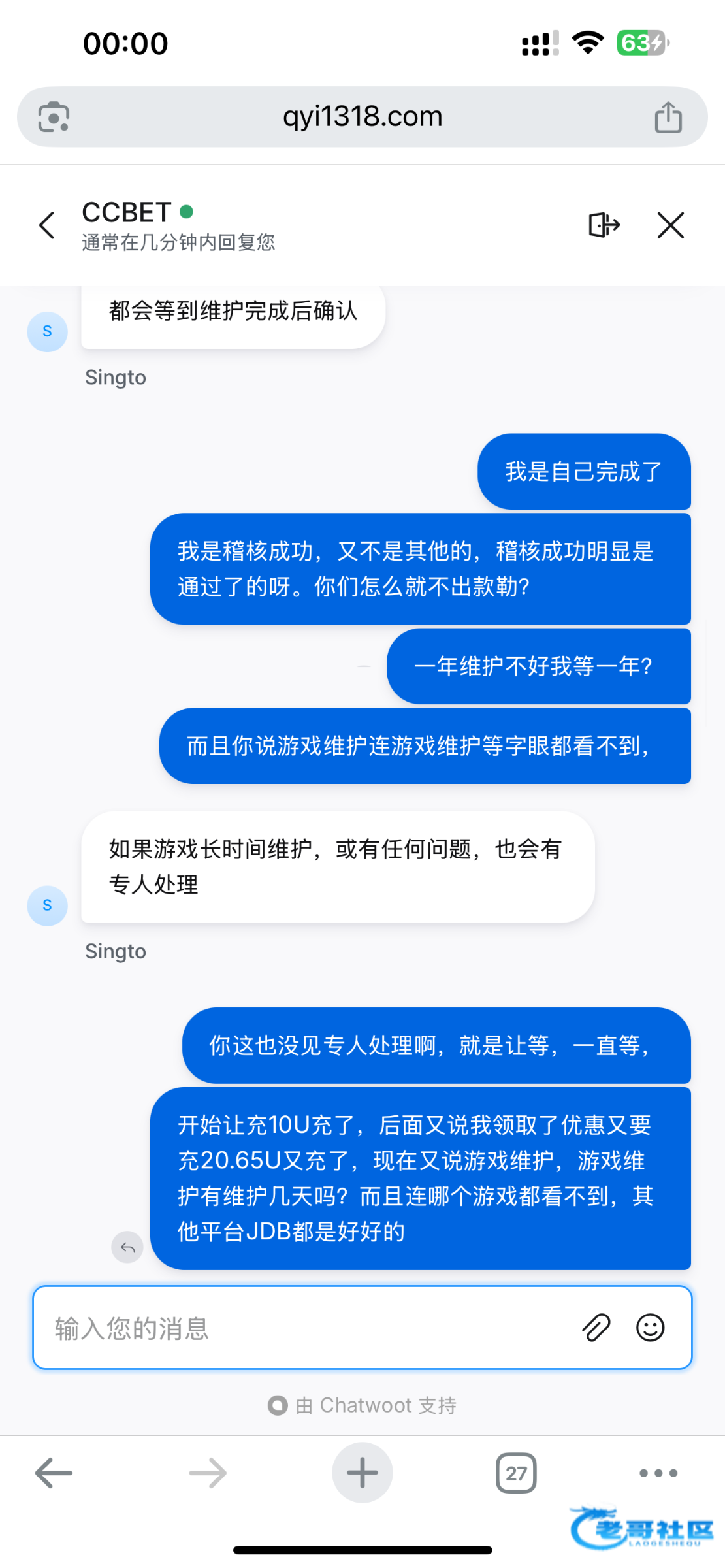This screenshot has width=725, height=1568.
Task: Open the emoji picker
Action: click(x=651, y=1328)
